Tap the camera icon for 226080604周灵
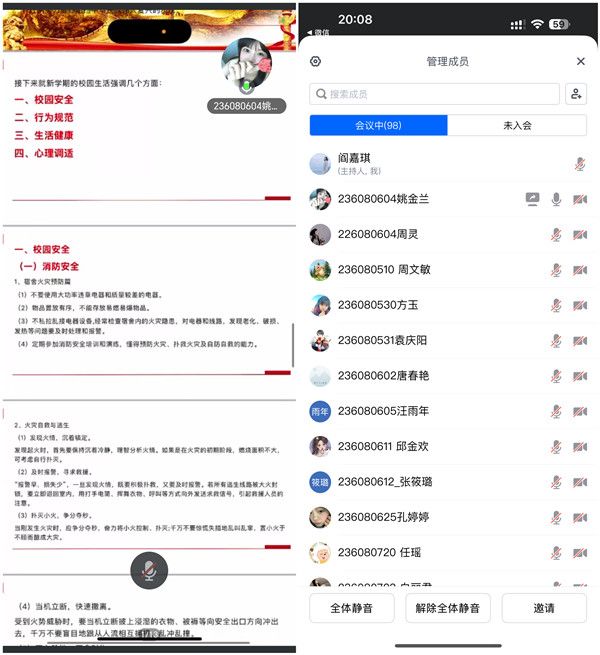This screenshot has height=655, width=600. pos(580,235)
